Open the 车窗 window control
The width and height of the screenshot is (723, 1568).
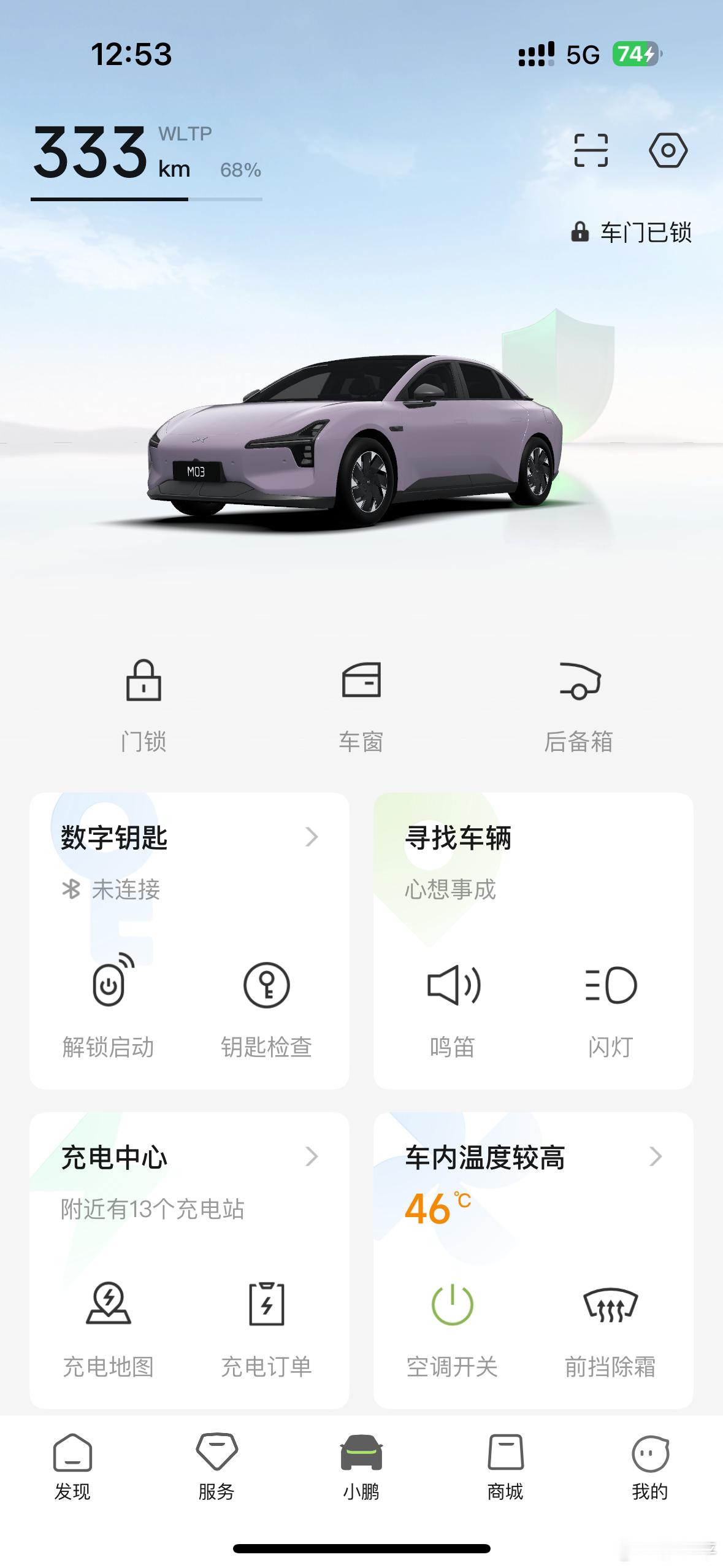[361, 705]
